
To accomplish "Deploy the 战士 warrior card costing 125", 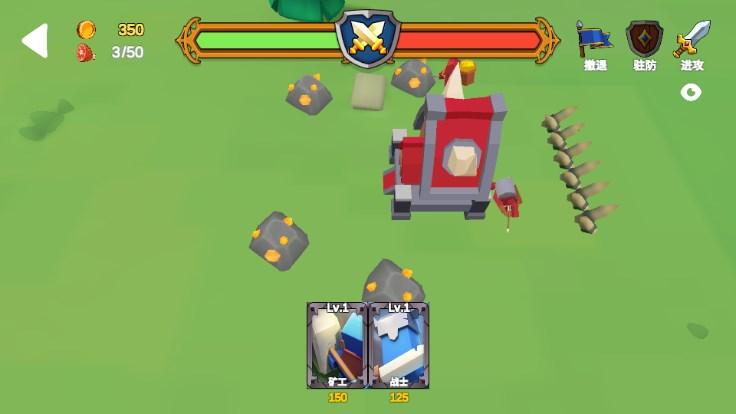I will [399, 345].
